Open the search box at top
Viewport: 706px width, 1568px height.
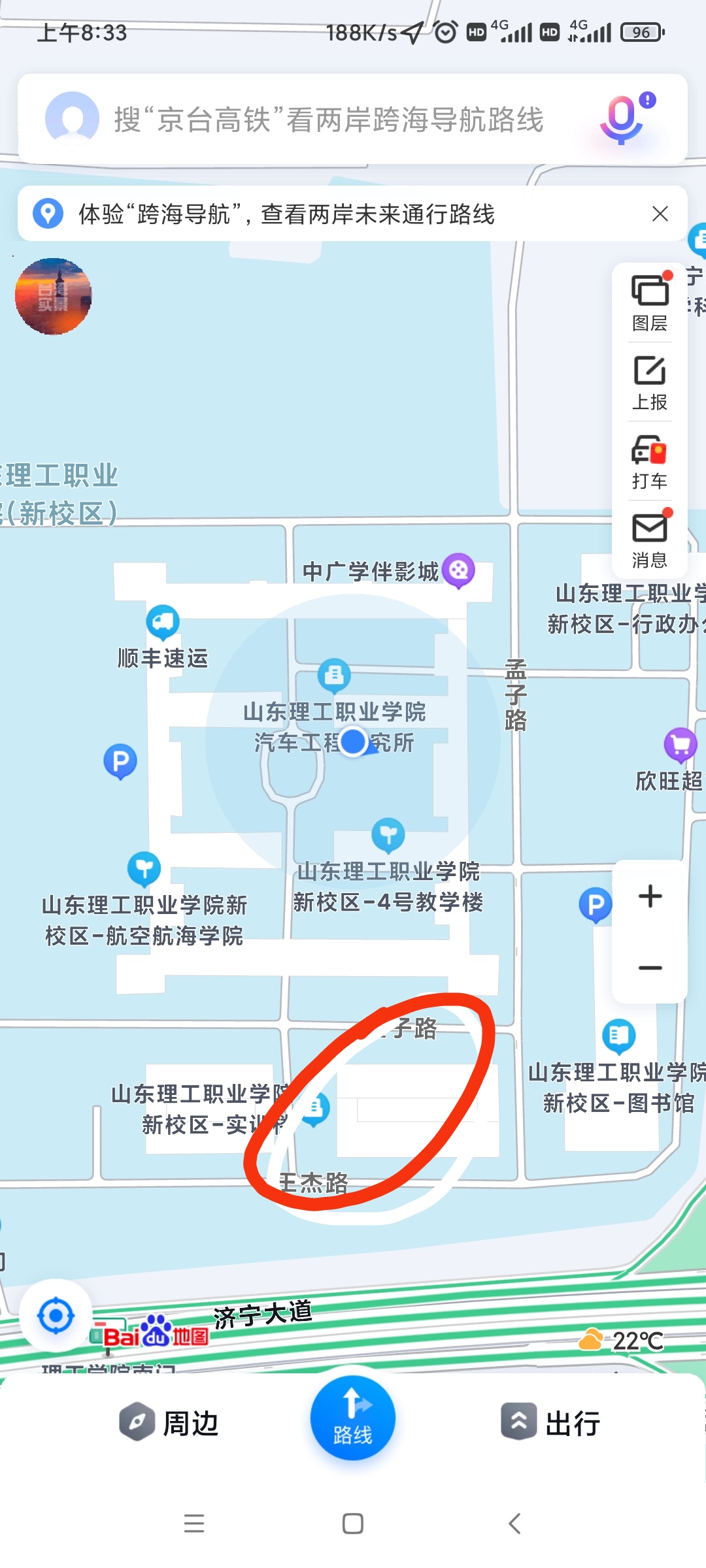[327, 120]
